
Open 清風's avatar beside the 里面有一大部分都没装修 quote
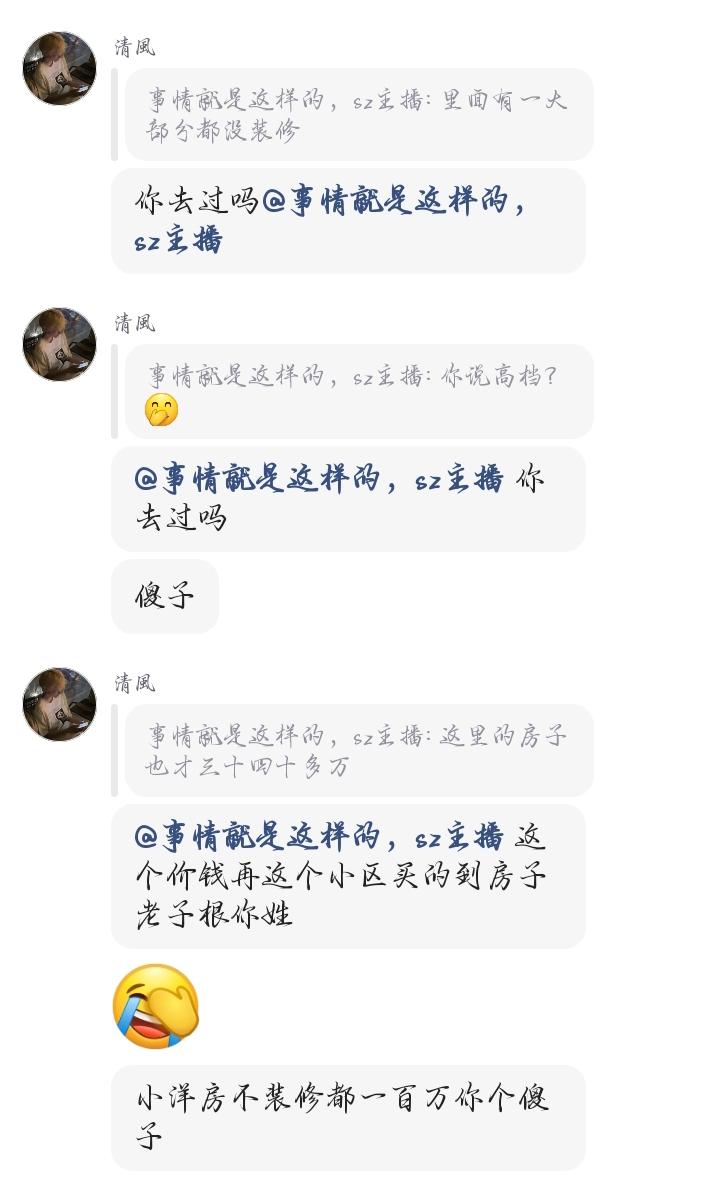pos(59,68)
